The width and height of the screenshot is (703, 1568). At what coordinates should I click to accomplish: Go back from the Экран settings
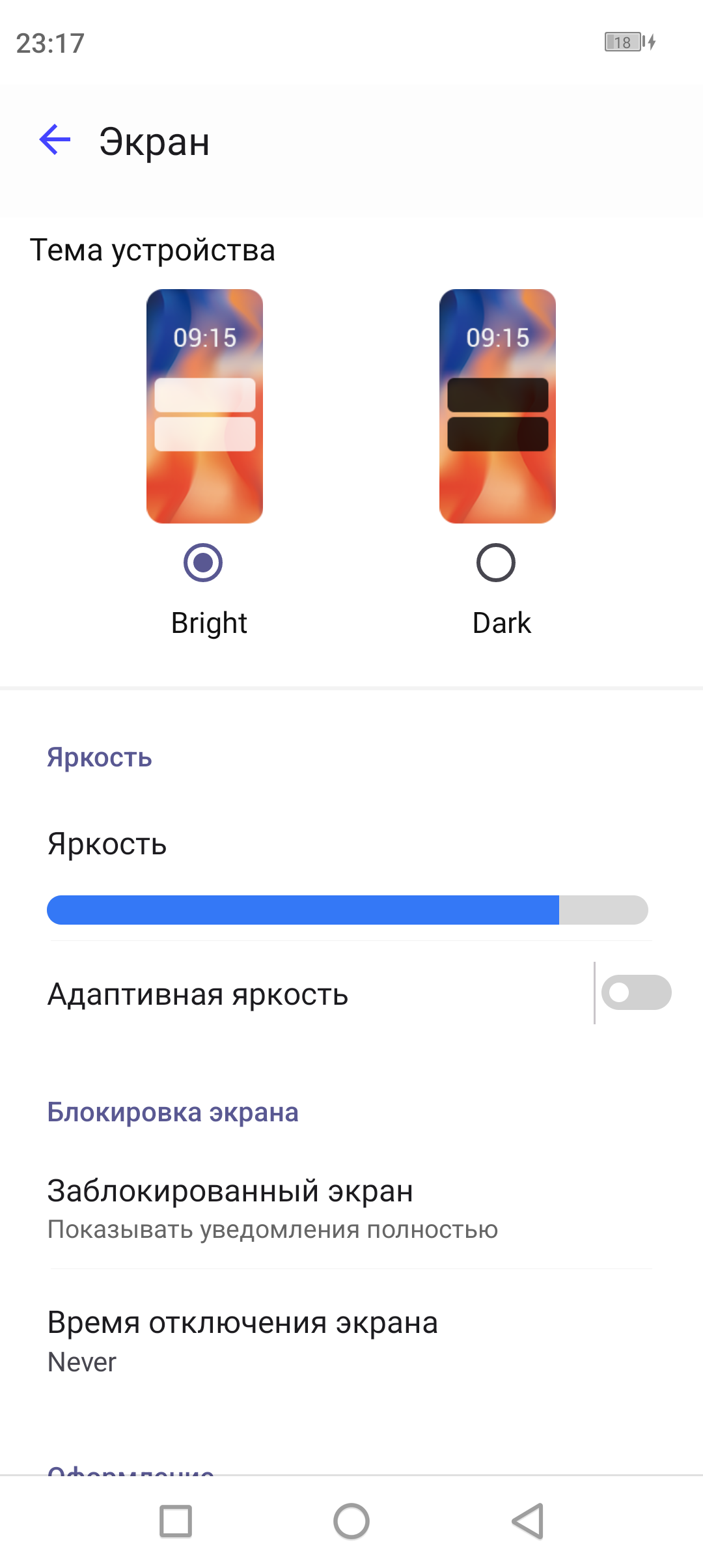55,140
